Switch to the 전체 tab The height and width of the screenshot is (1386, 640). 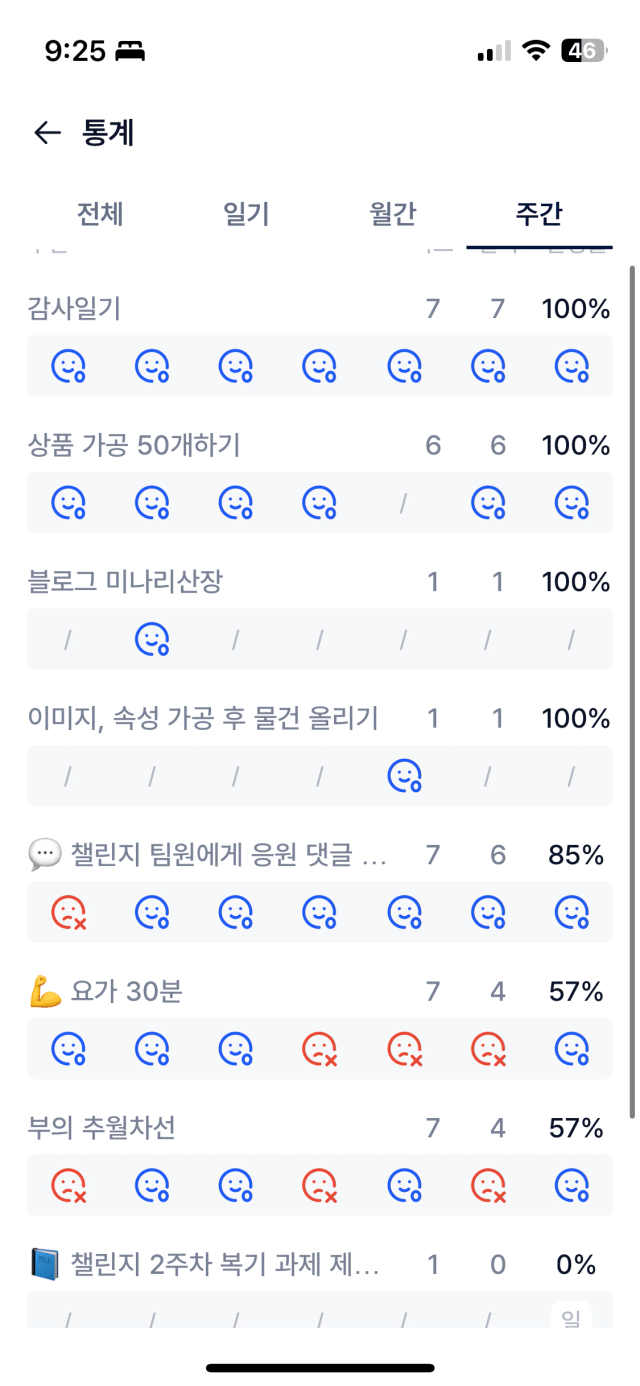click(100, 213)
